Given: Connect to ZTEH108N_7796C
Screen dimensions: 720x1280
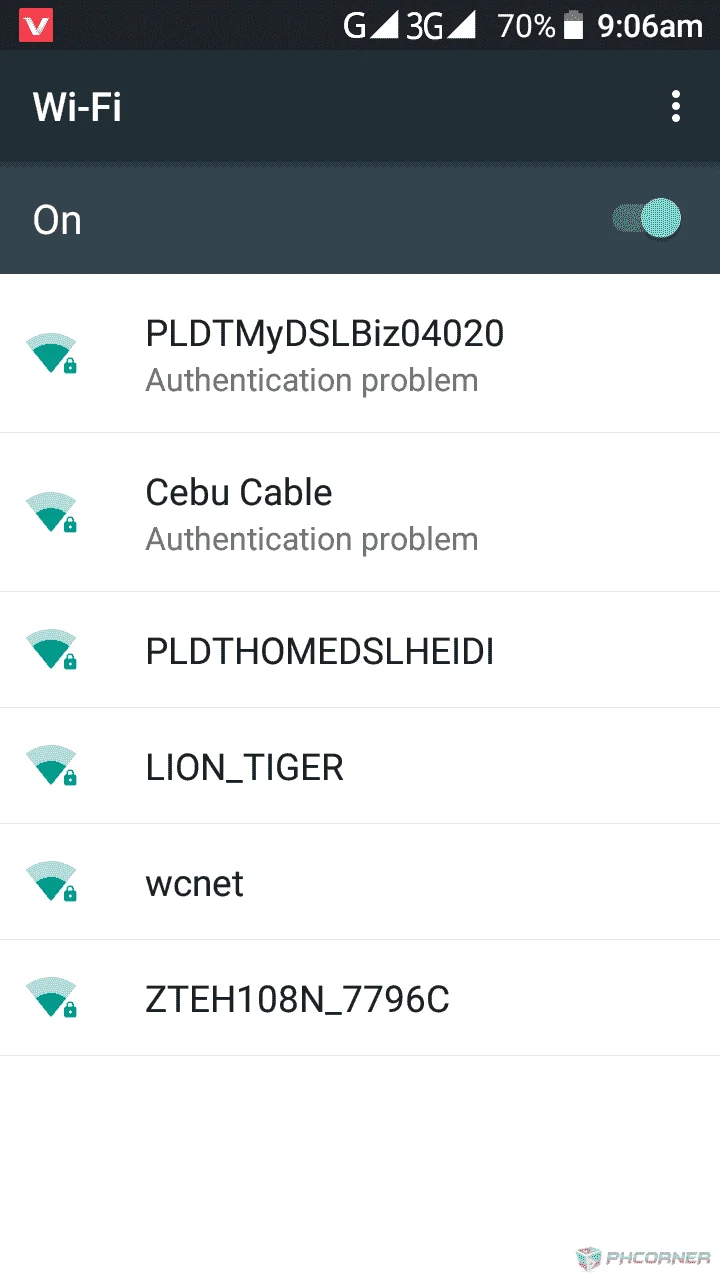Looking at the screenshot, I should click(x=360, y=998).
